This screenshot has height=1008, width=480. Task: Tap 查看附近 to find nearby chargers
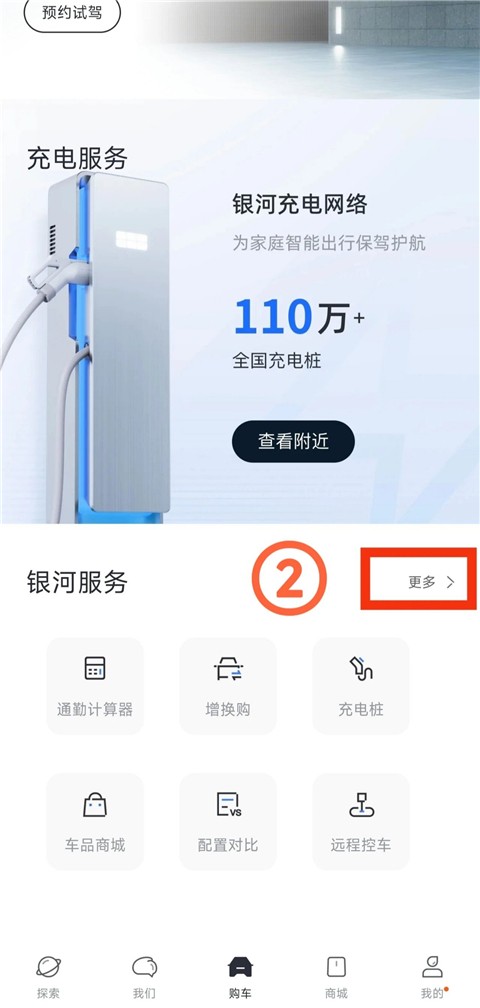293,441
